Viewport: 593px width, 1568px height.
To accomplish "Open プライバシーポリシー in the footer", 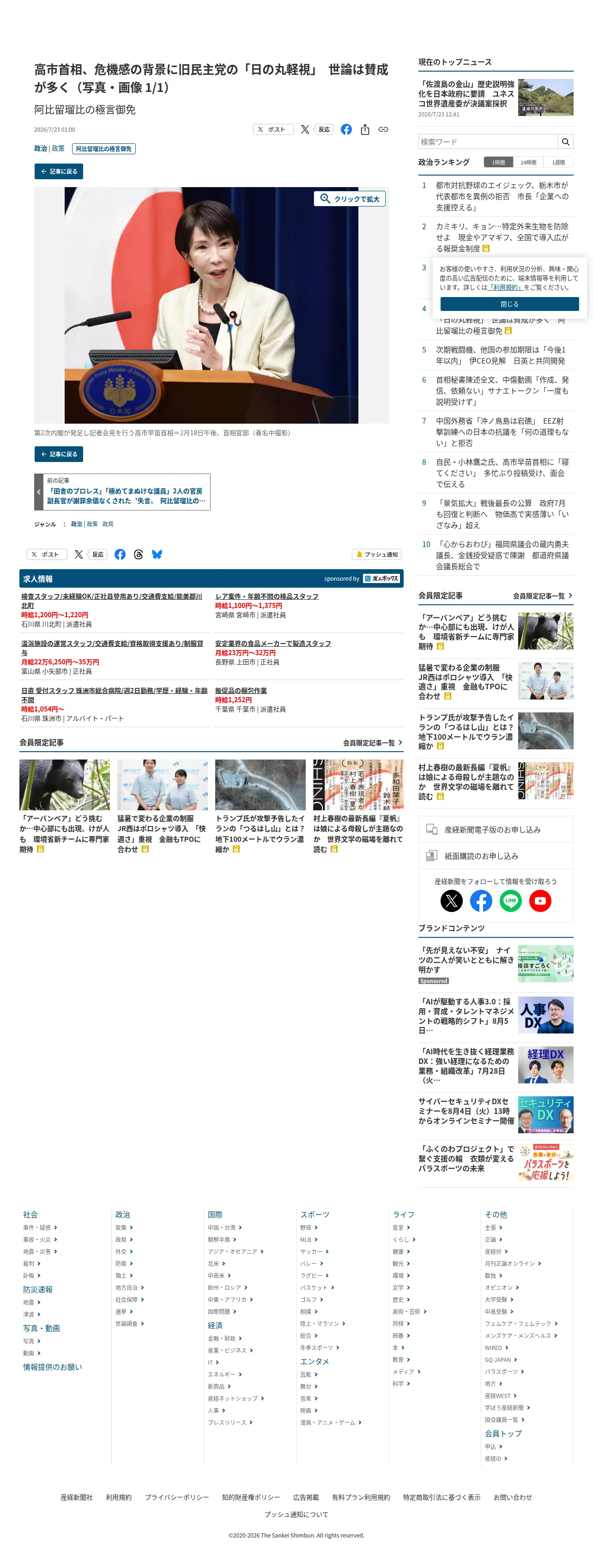I will (176, 1497).
